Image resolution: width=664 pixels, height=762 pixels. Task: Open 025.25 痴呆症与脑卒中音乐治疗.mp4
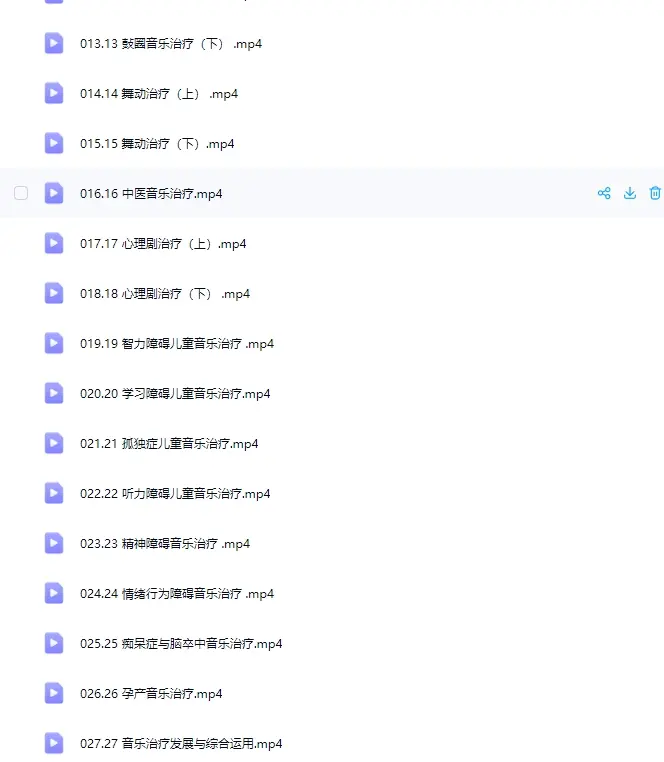click(181, 644)
